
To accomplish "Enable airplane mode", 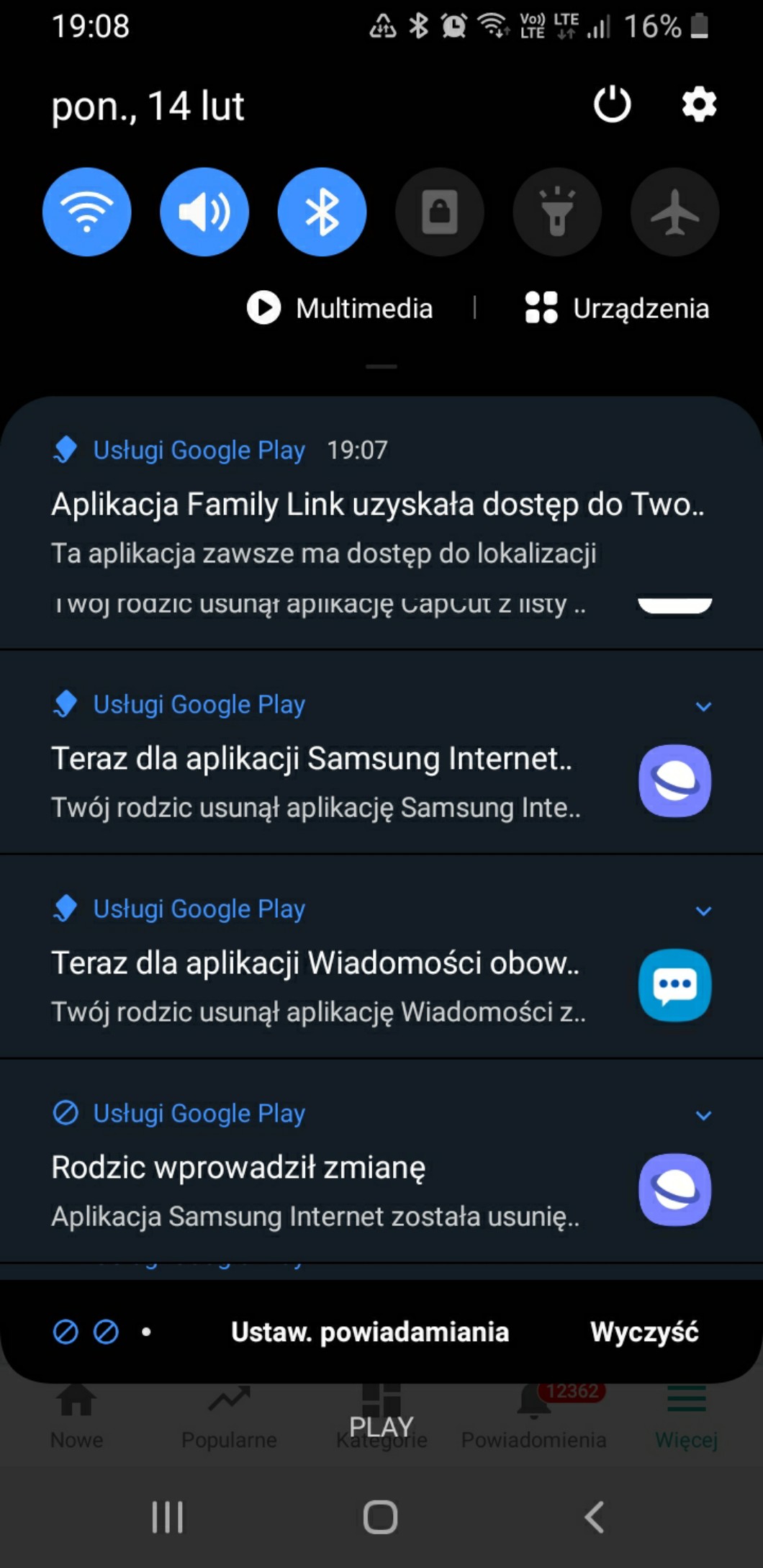I will 674,212.
